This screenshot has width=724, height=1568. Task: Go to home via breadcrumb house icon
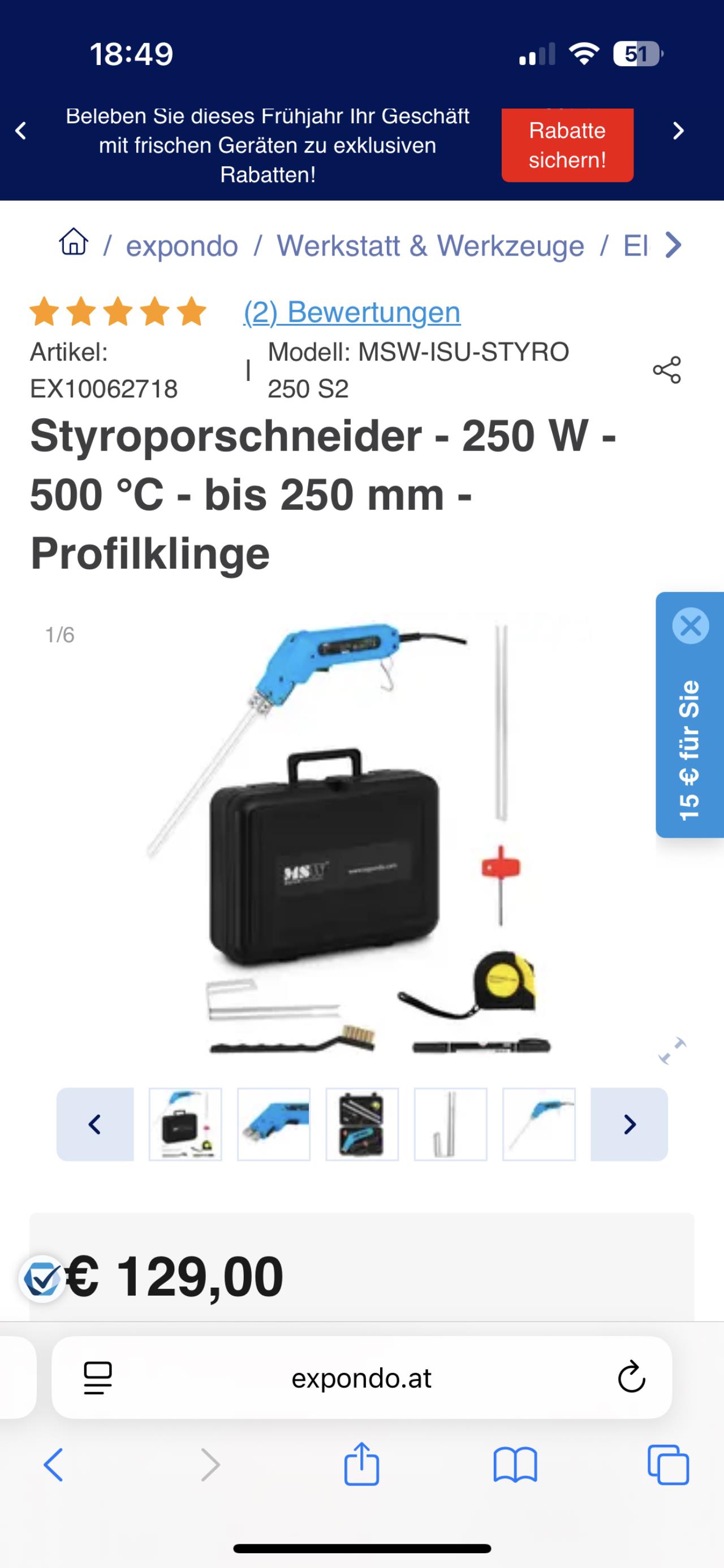[74, 242]
